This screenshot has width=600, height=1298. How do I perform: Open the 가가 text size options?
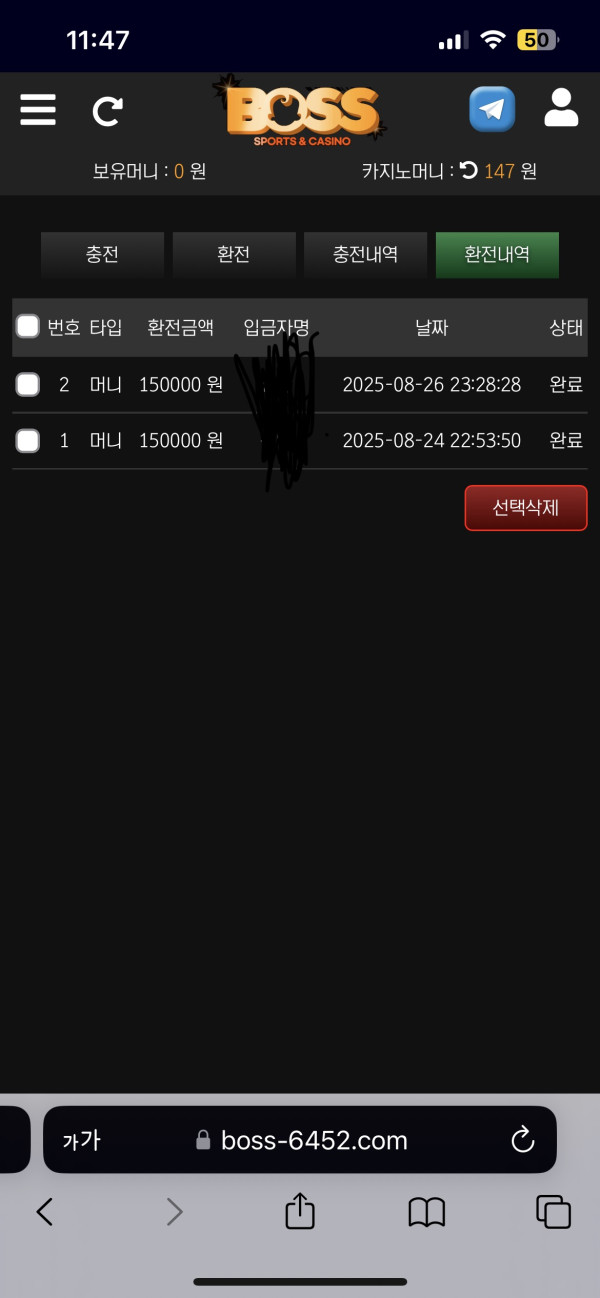click(x=81, y=1140)
